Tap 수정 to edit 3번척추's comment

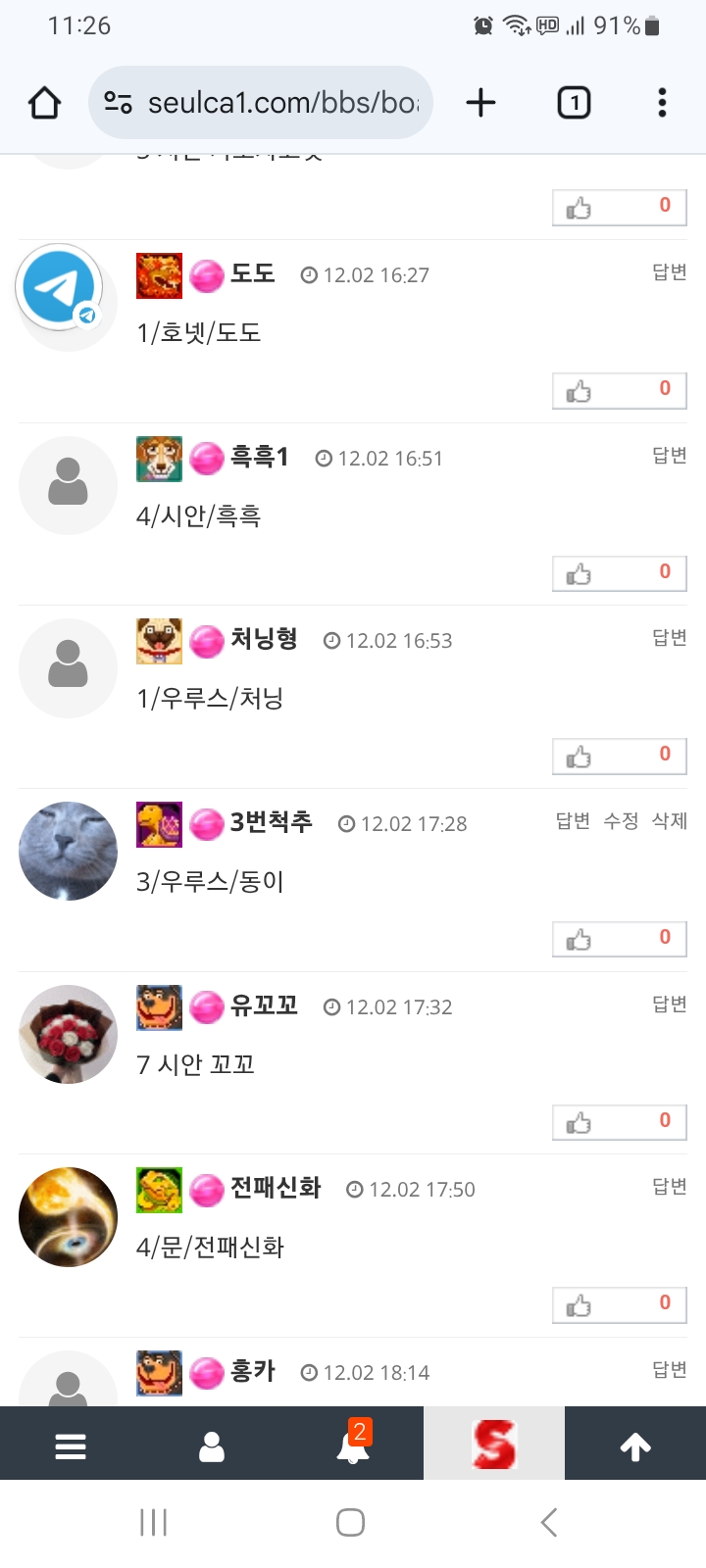[622, 822]
